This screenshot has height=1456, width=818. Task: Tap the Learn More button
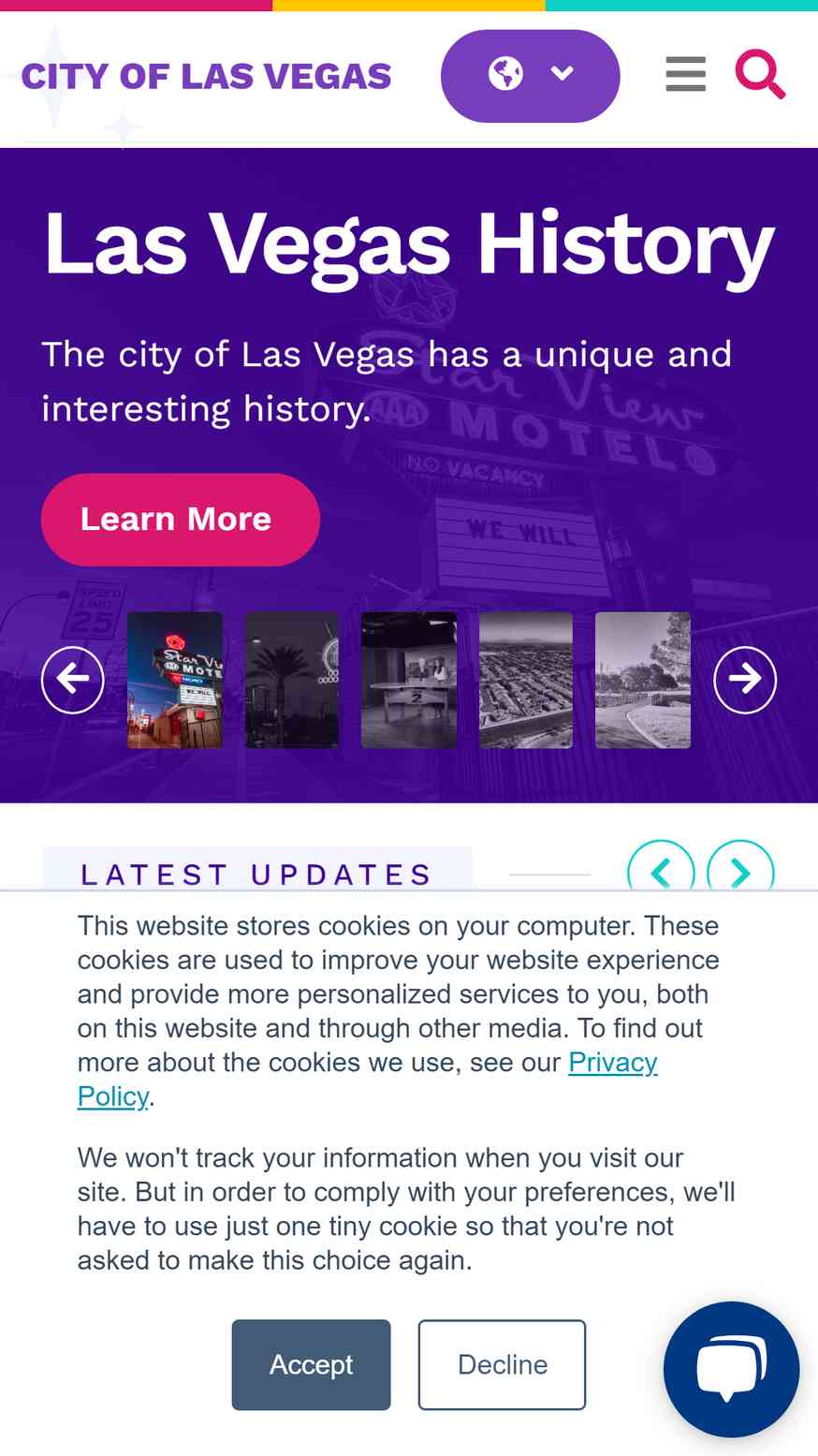click(x=181, y=519)
